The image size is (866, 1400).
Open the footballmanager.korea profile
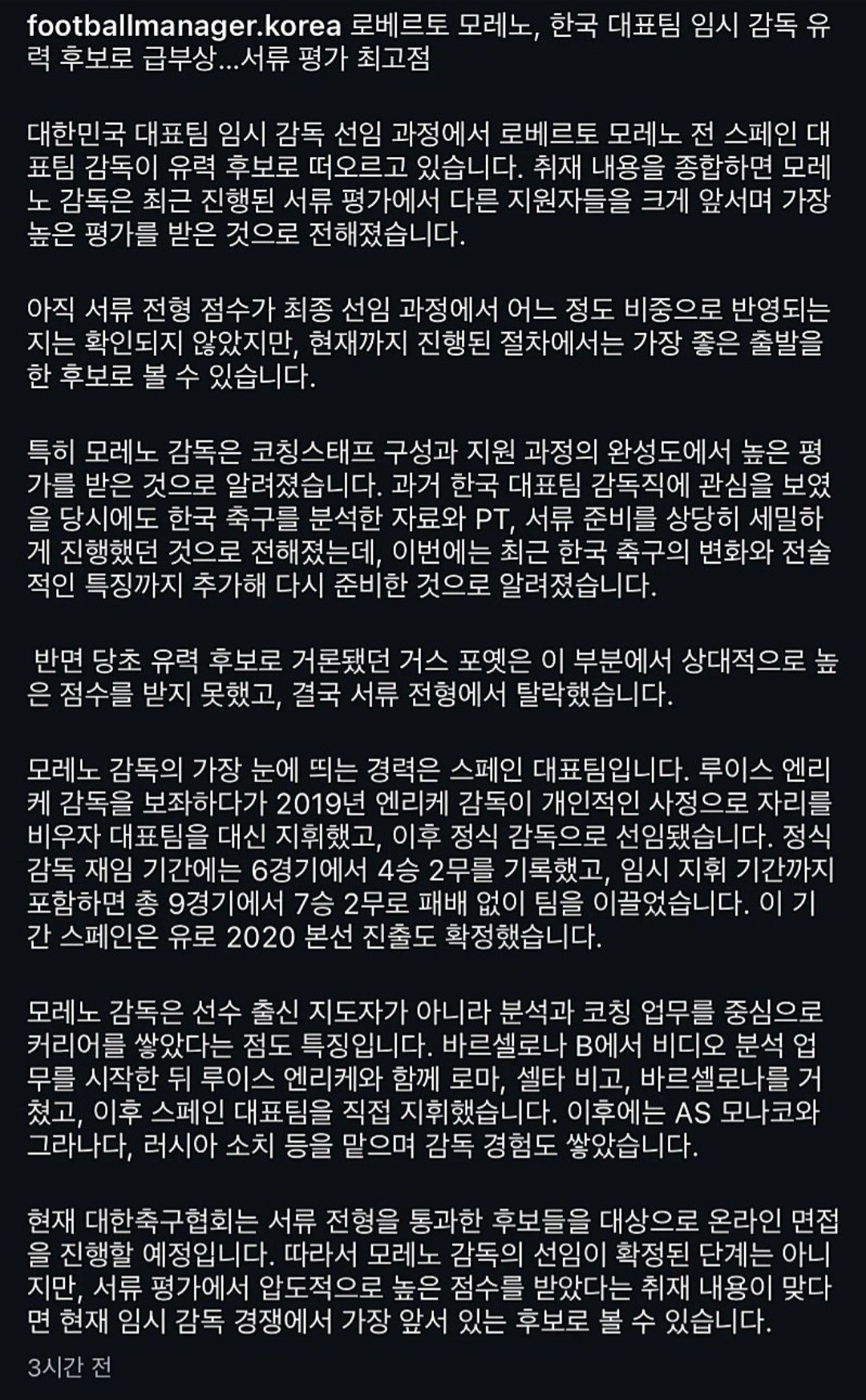[184, 26]
